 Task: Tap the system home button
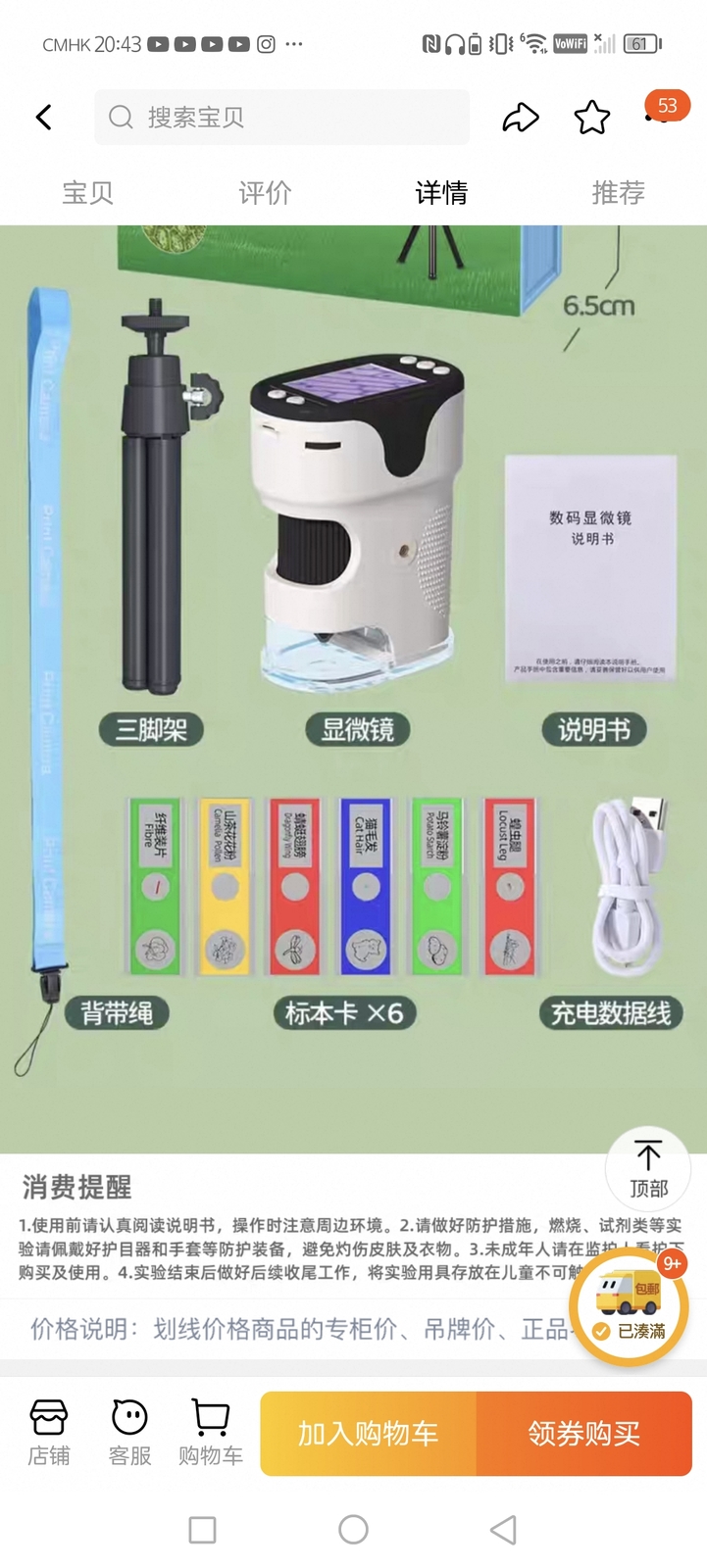click(x=353, y=1530)
